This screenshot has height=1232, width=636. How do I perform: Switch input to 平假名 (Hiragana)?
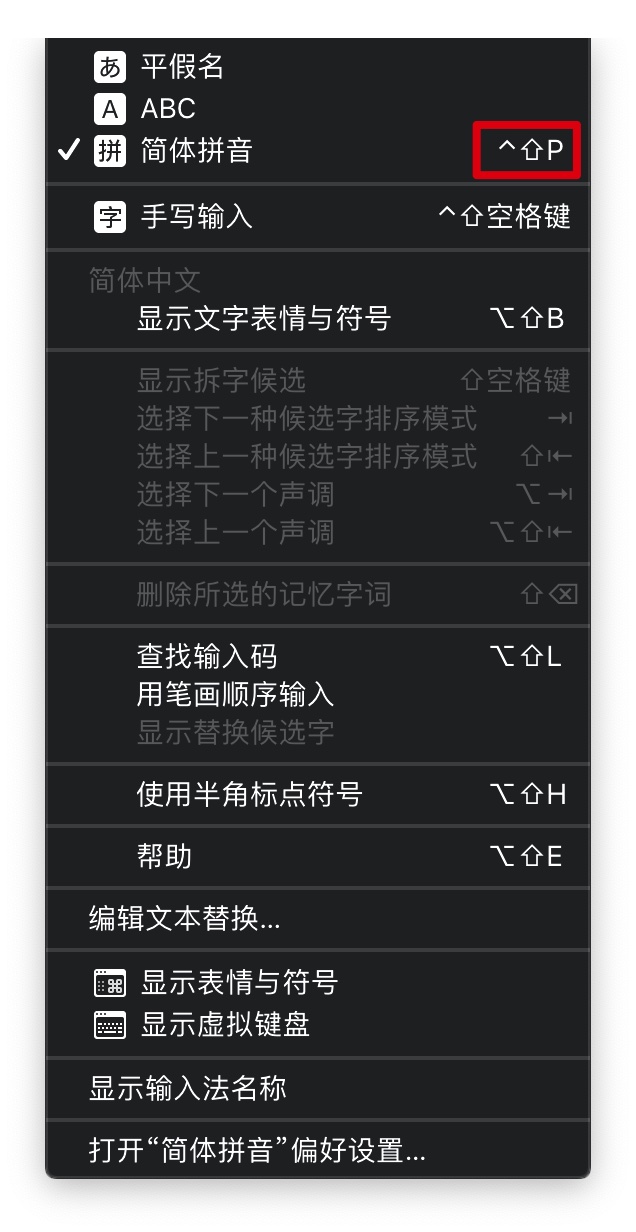click(182, 67)
